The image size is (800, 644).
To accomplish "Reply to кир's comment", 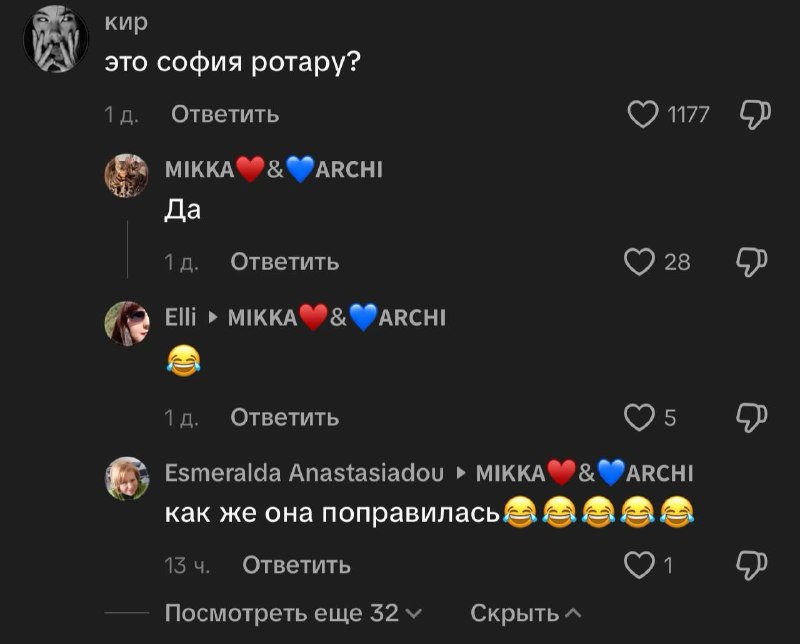I will (x=225, y=114).
